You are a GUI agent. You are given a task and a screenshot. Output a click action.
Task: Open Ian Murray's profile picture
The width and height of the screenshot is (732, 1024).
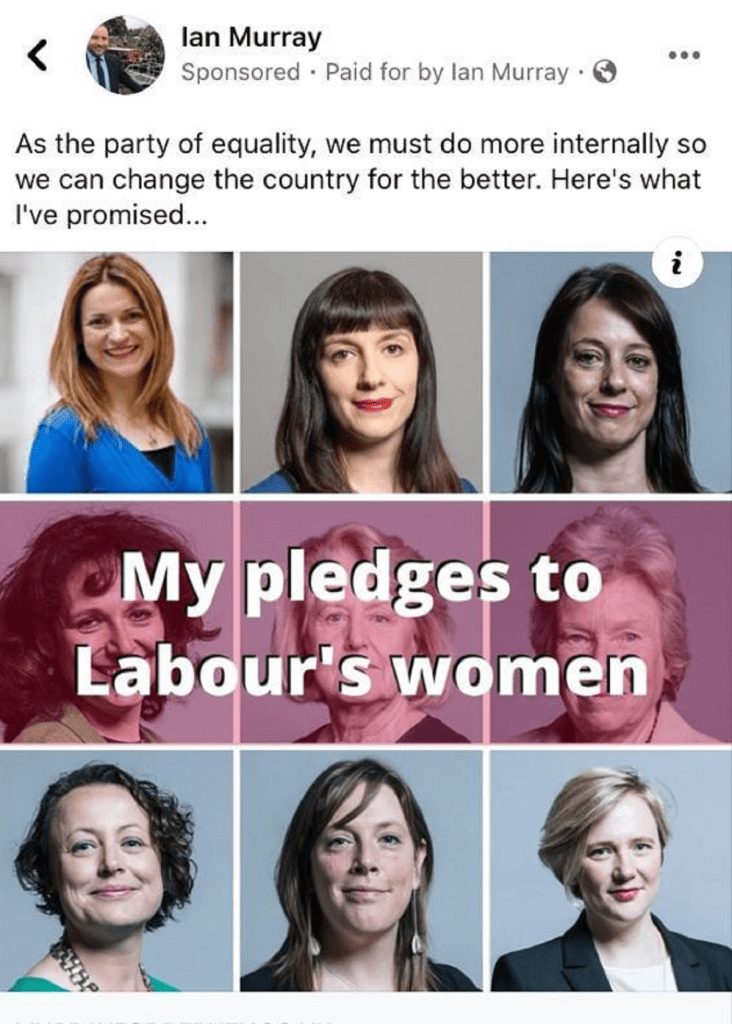point(124,55)
